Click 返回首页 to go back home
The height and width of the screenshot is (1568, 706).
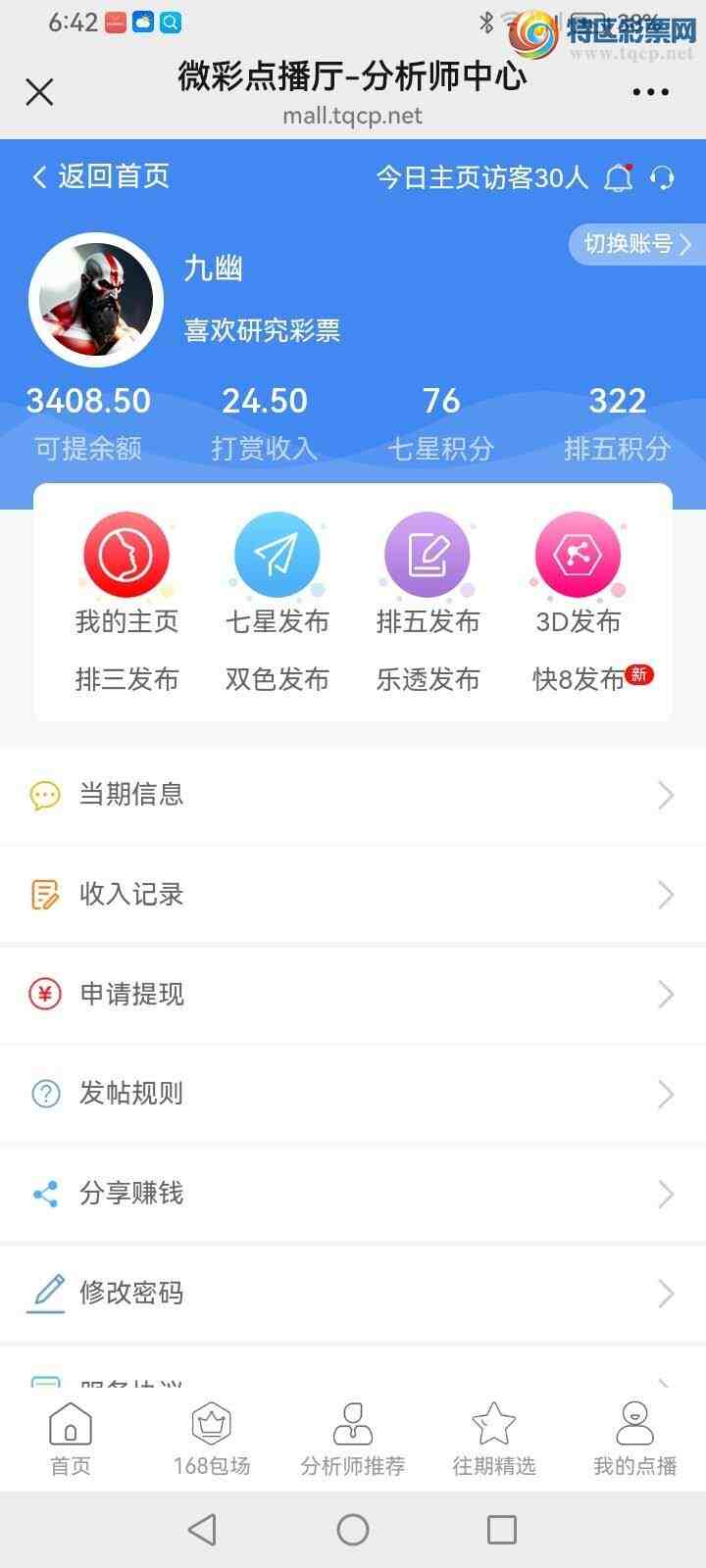click(x=101, y=178)
